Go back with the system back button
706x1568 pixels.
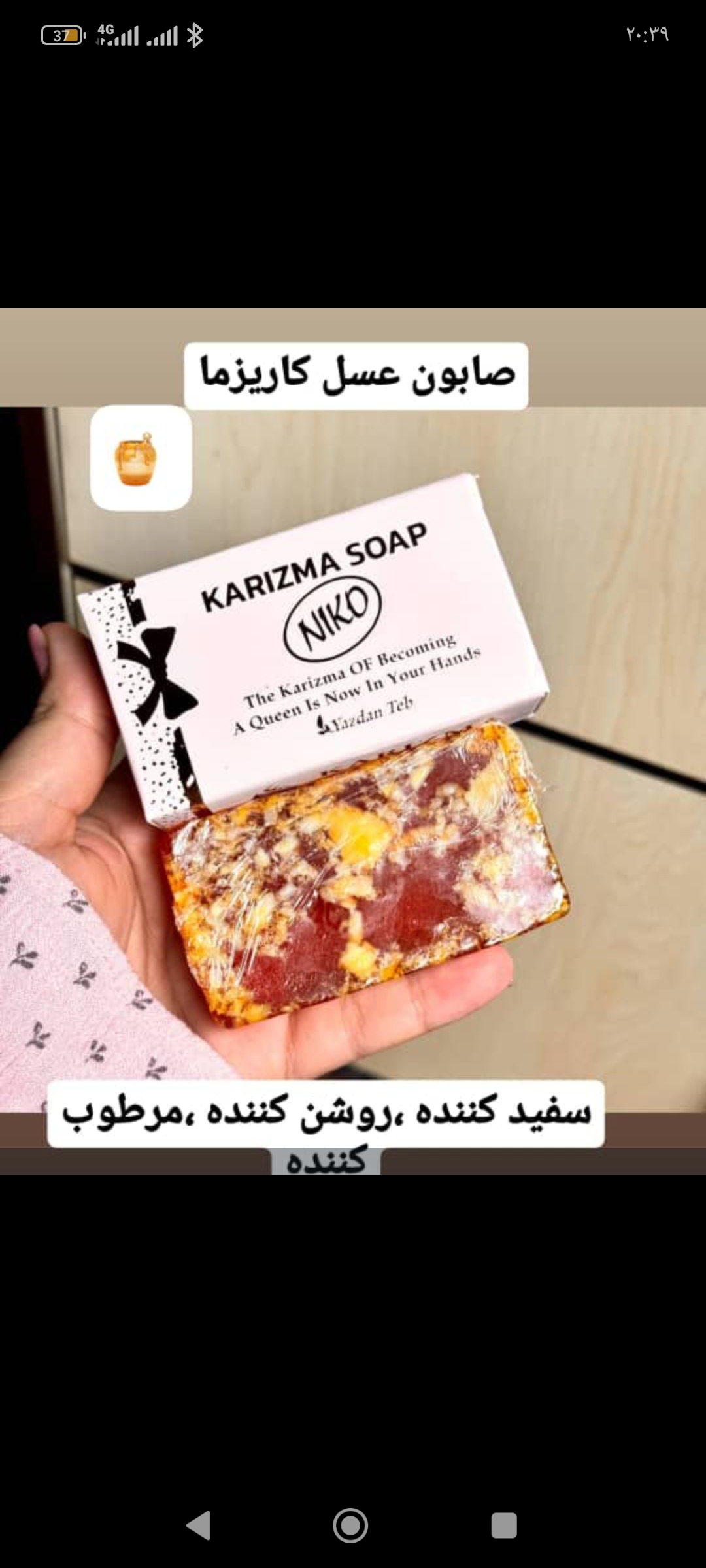point(199,1526)
